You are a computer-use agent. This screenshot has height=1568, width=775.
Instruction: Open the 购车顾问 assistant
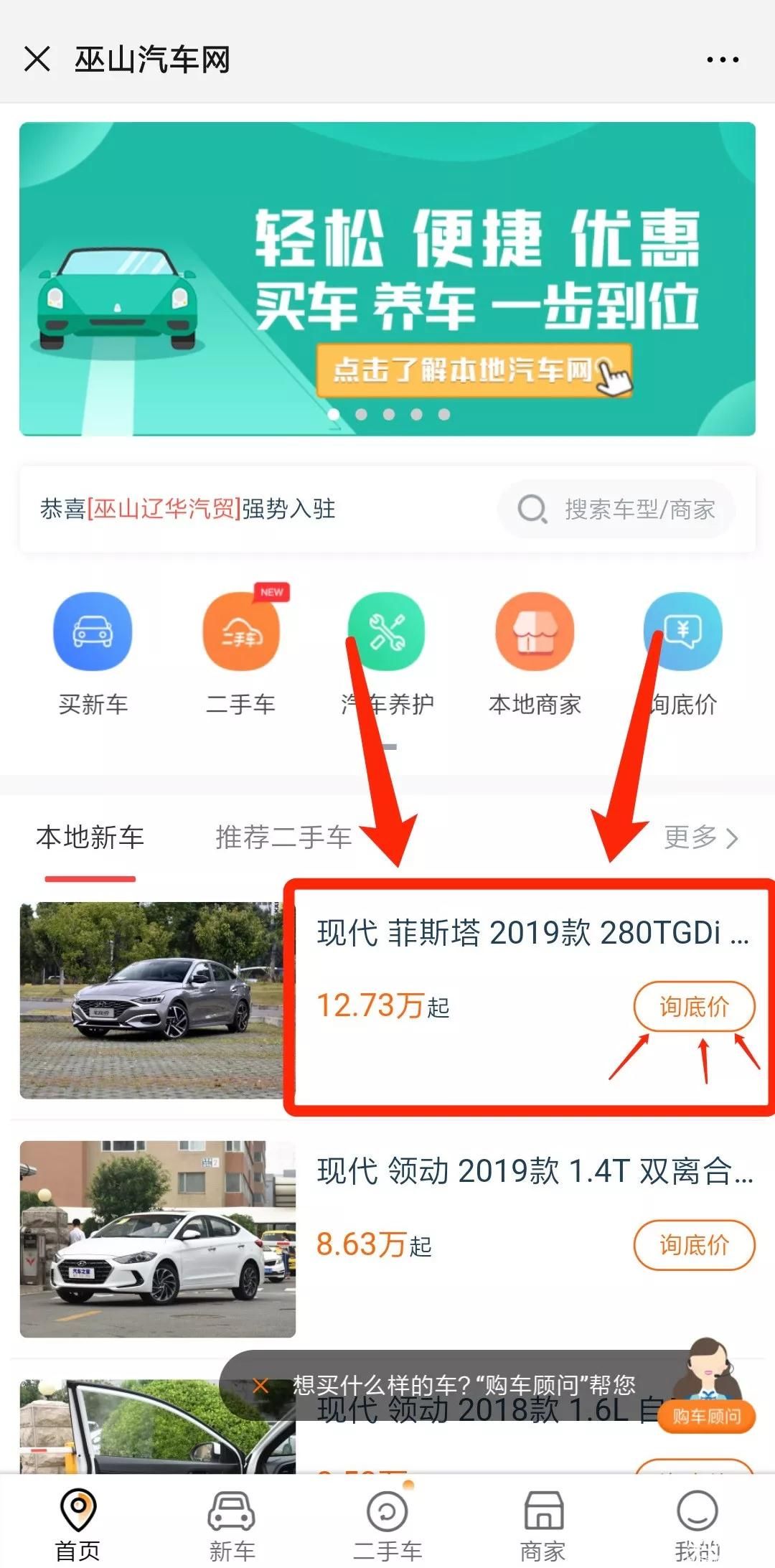[x=707, y=1392]
